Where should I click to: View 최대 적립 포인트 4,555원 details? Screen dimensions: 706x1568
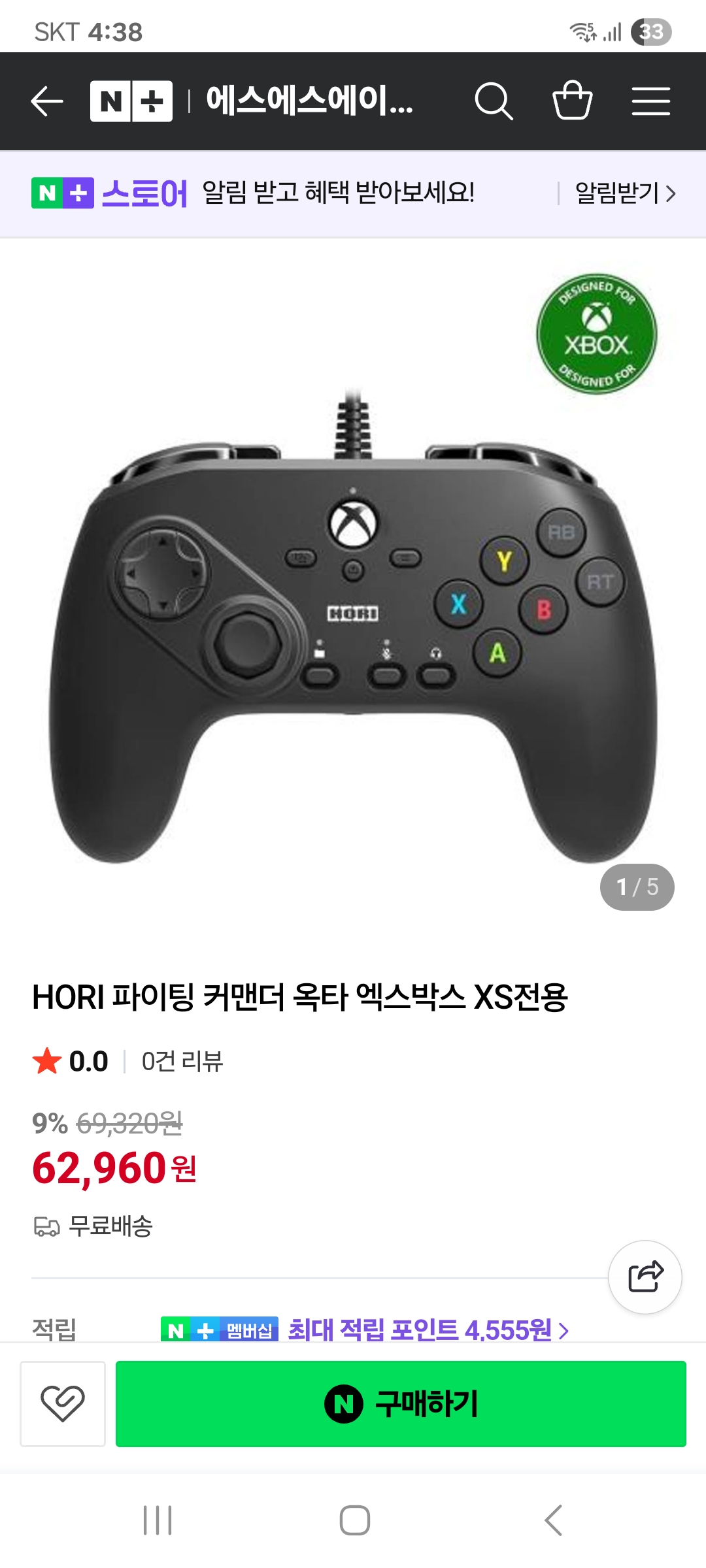(x=428, y=1329)
